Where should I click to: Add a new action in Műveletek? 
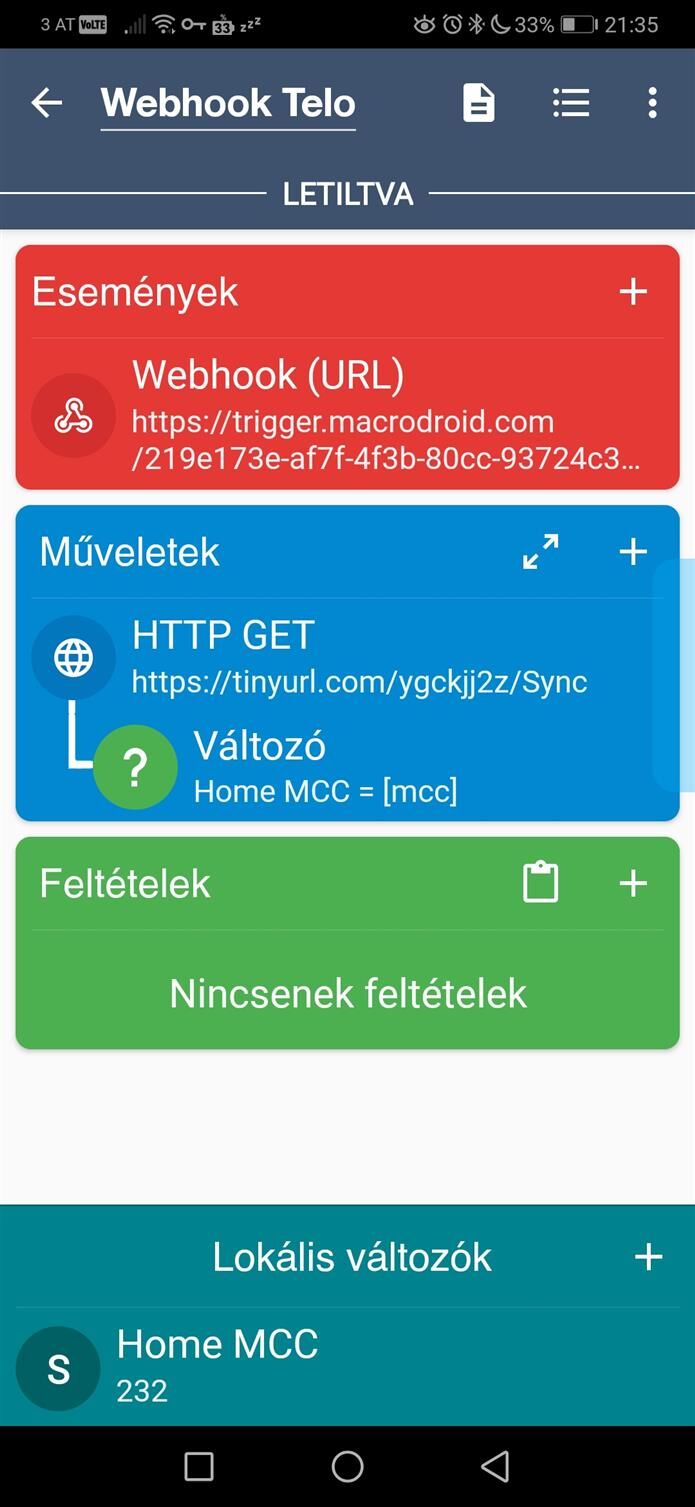[633, 552]
